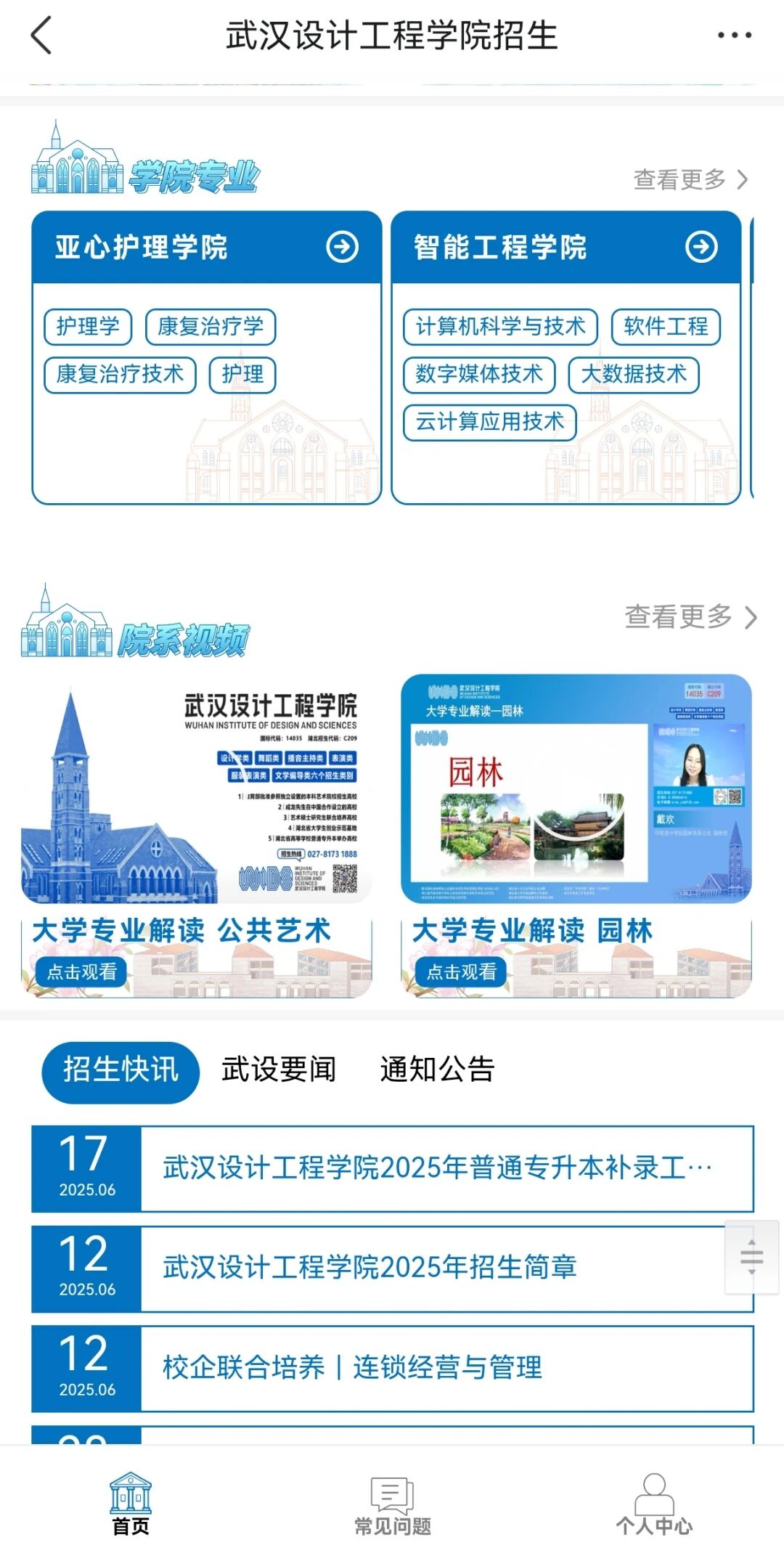The width and height of the screenshot is (784, 1548).
Task: Select the 康复治疗学 major chip
Action: pyautogui.click(x=211, y=327)
